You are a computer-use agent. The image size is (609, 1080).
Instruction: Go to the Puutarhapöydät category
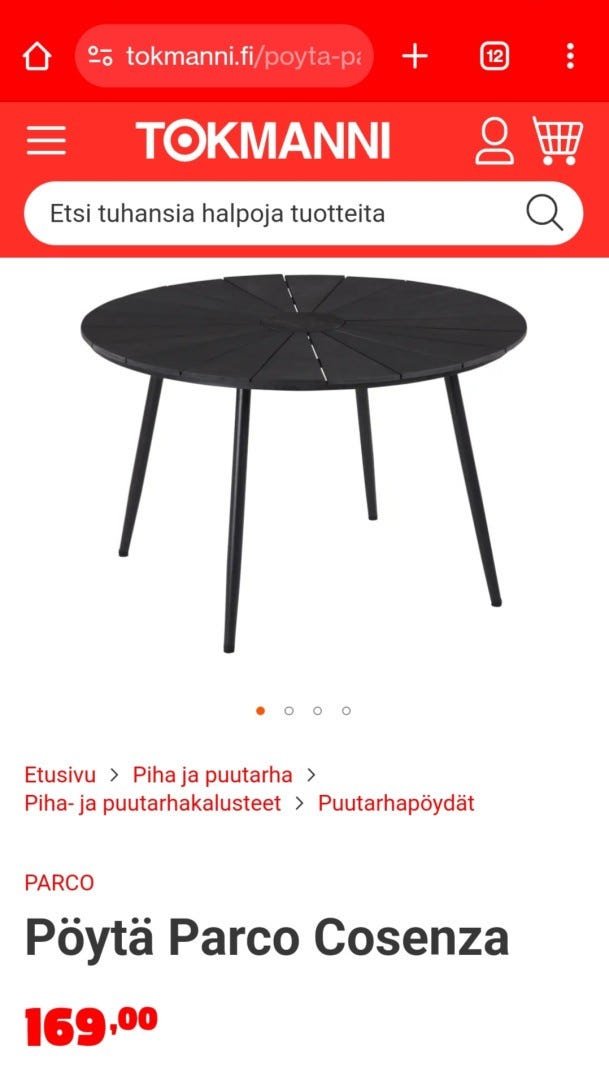point(396,803)
